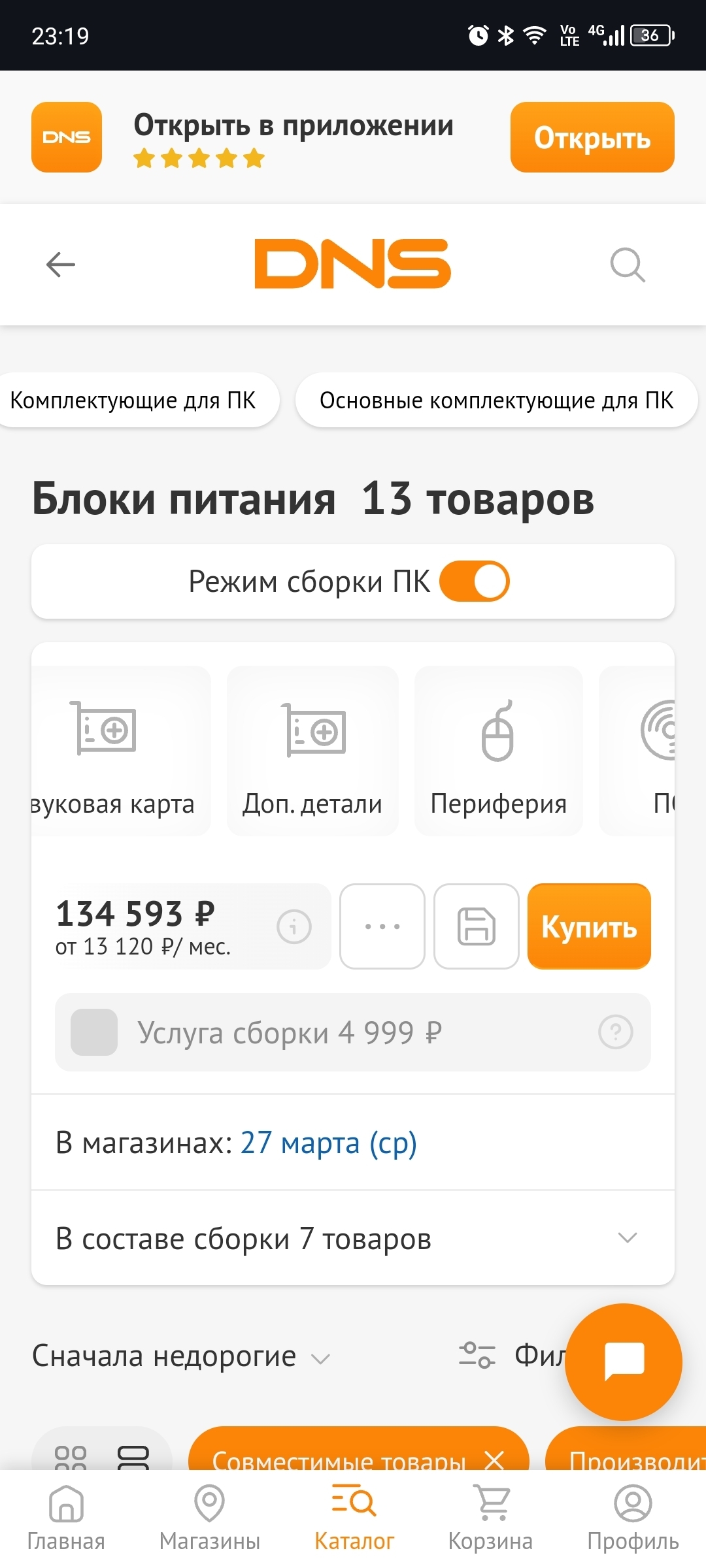This screenshot has width=706, height=1568.
Task: Save the PC build configuration
Action: (x=477, y=926)
